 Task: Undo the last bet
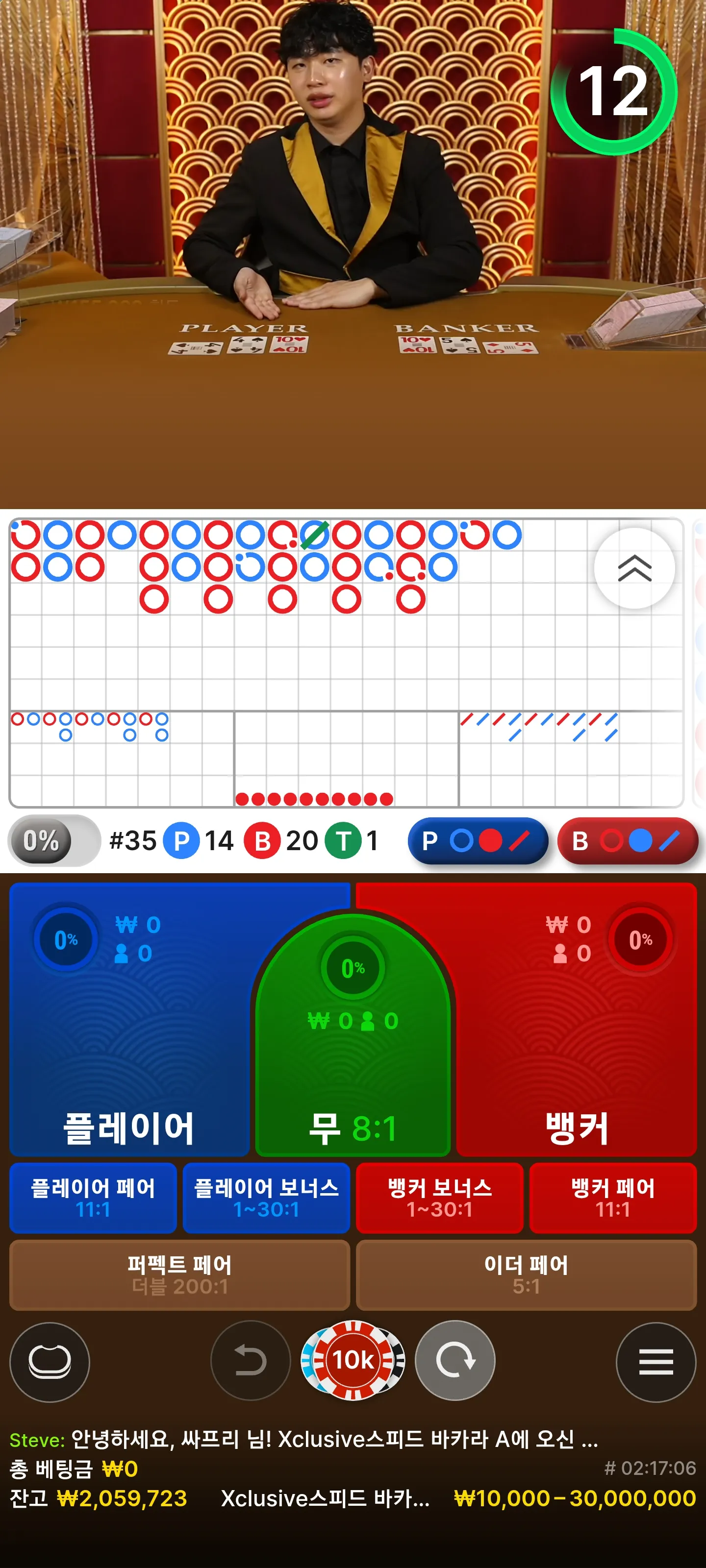tap(251, 1360)
